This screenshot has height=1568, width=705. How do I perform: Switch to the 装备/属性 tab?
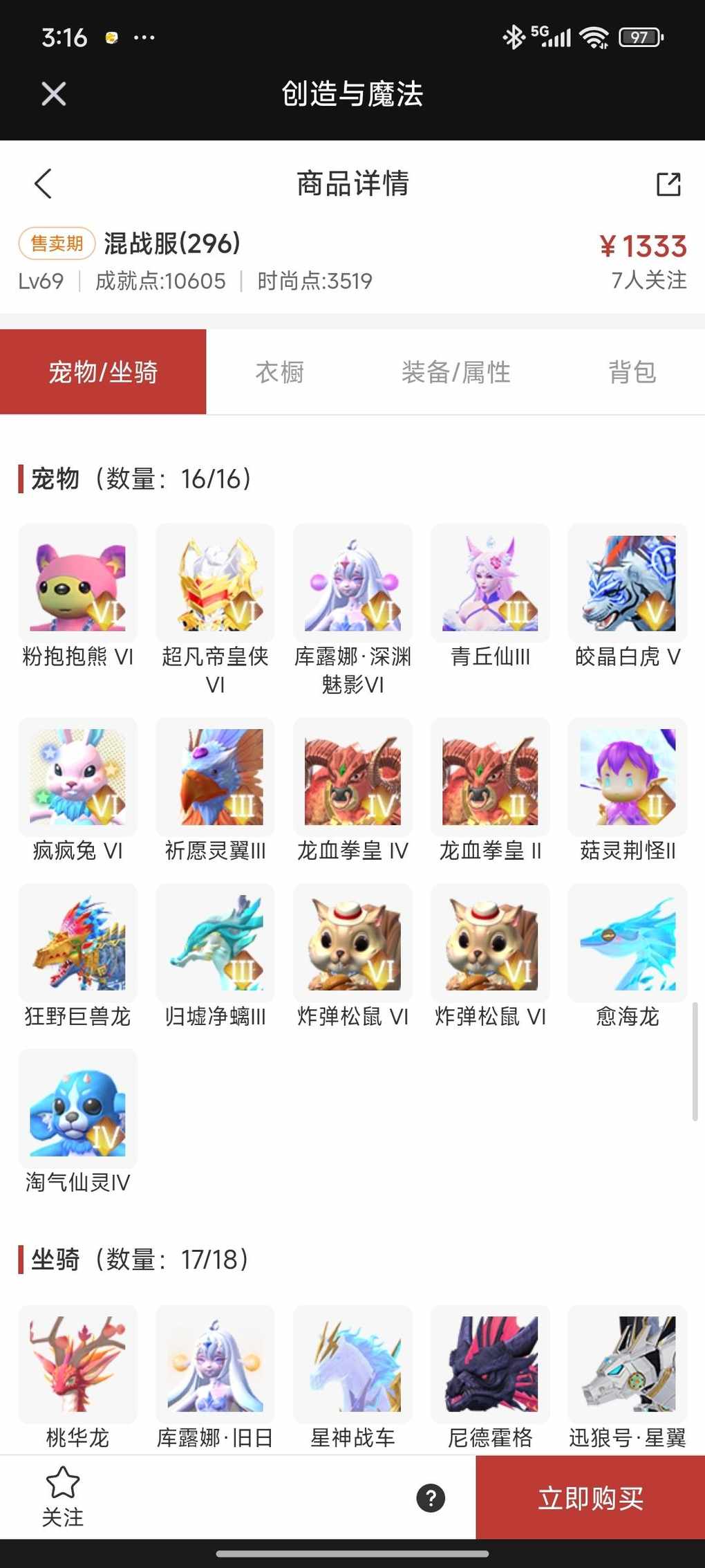coord(455,372)
